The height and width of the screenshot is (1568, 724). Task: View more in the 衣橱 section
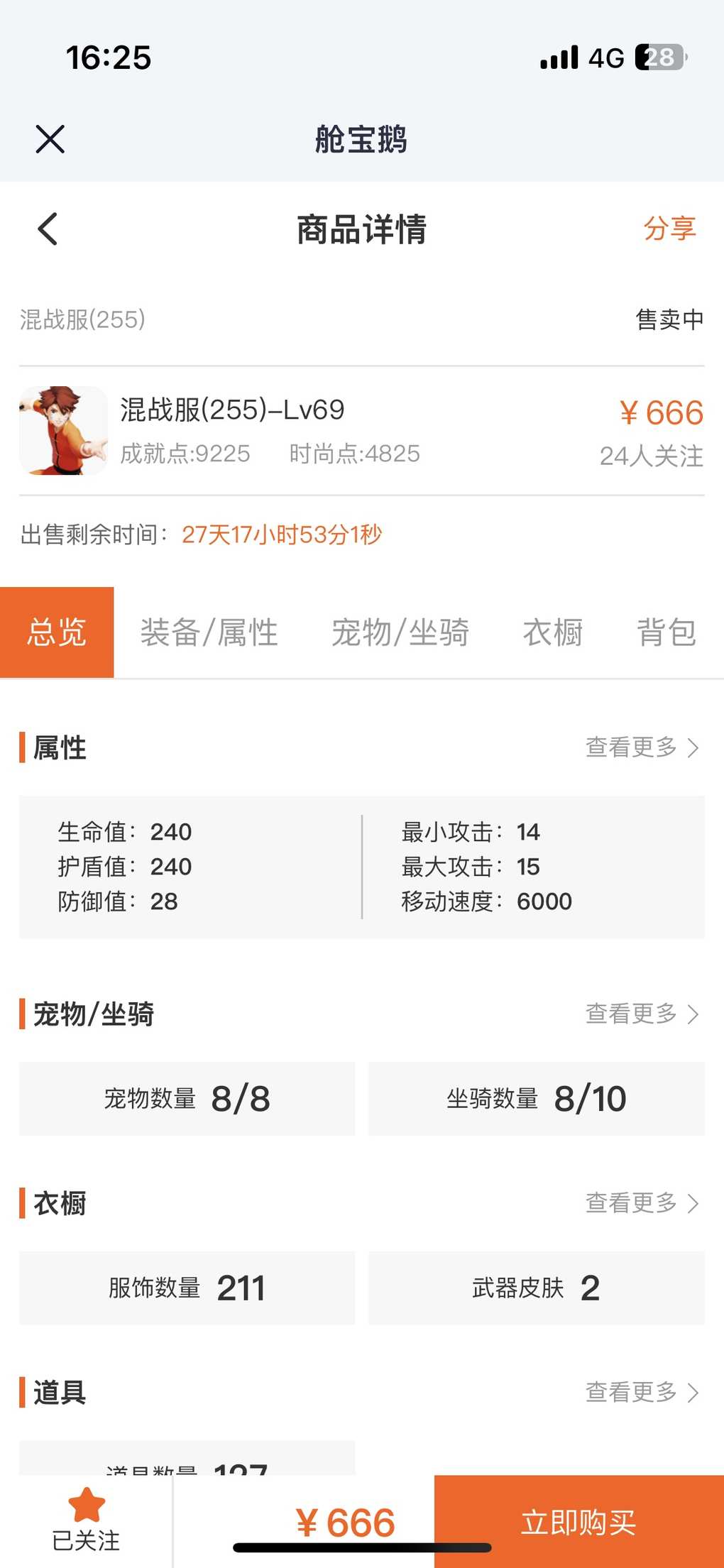(x=642, y=1203)
